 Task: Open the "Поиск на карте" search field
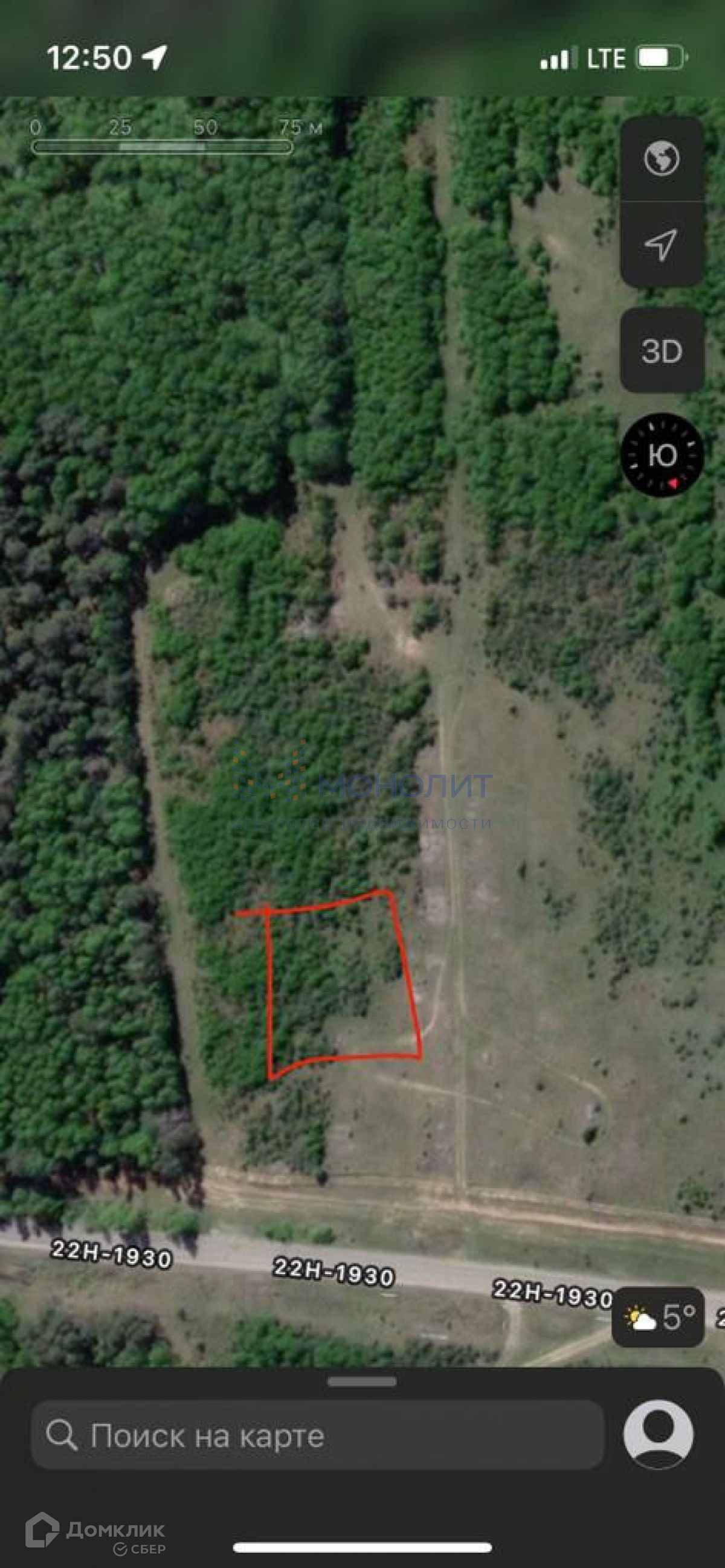(x=317, y=1436)
